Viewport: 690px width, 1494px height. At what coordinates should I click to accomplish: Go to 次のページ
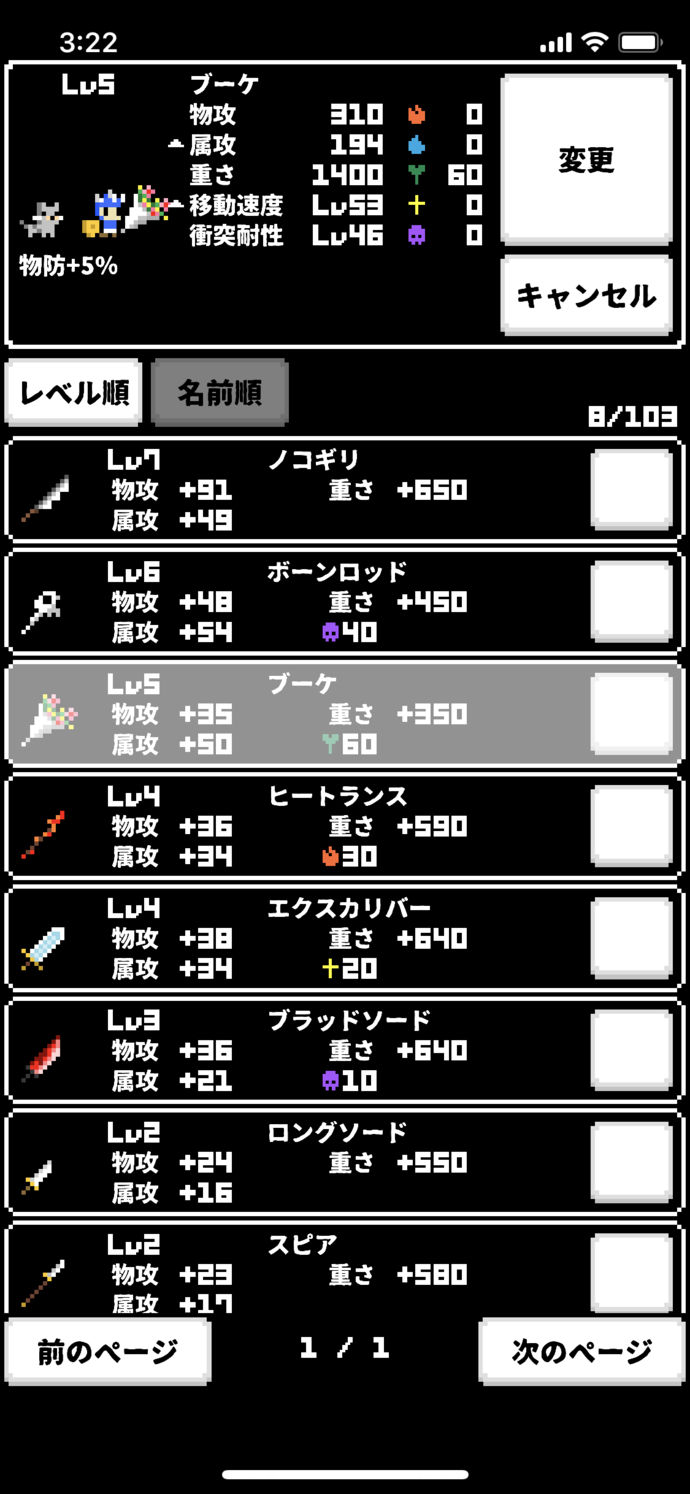coord(582,1351)
